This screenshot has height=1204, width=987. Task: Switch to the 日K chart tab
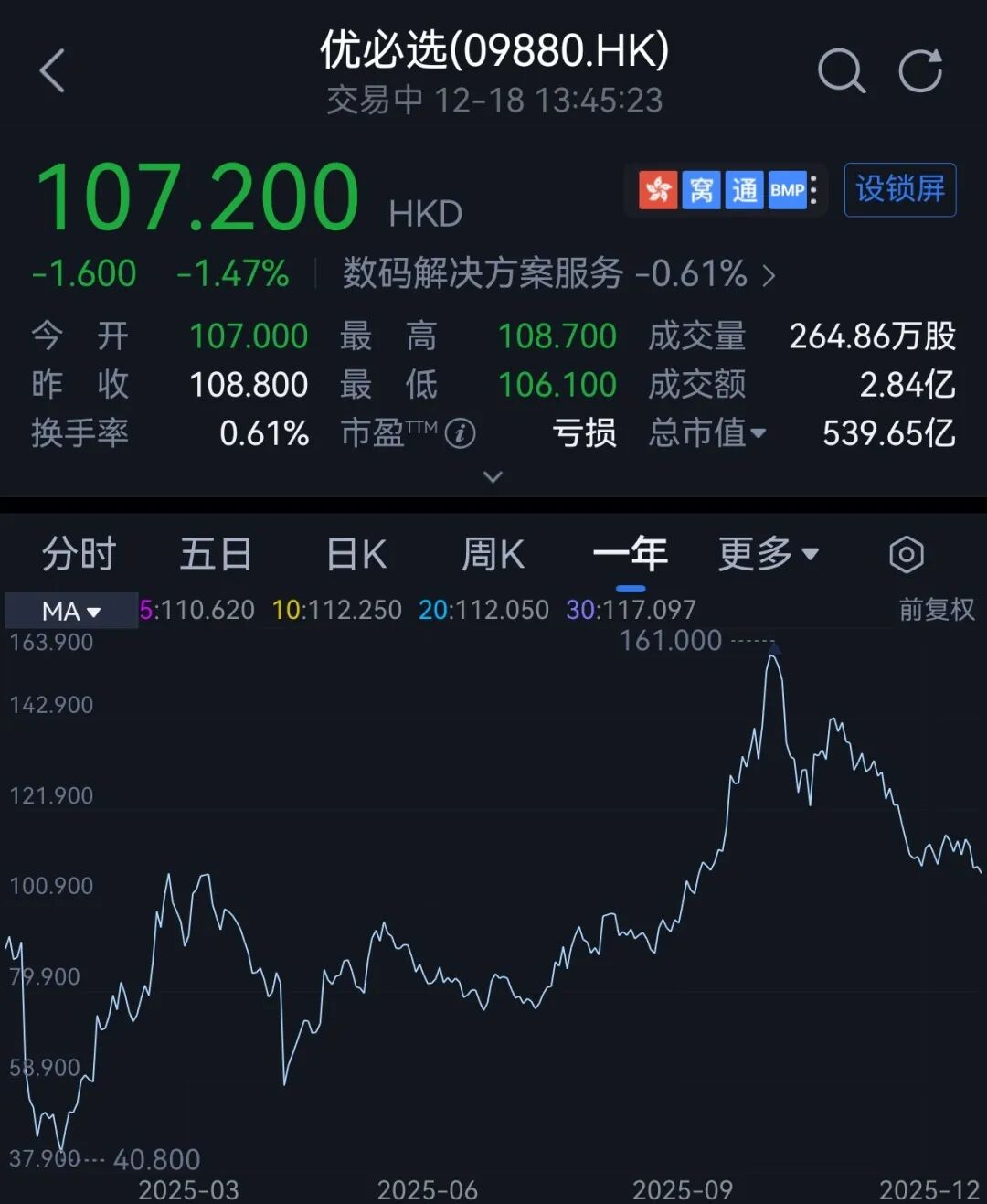pos(356,554)
